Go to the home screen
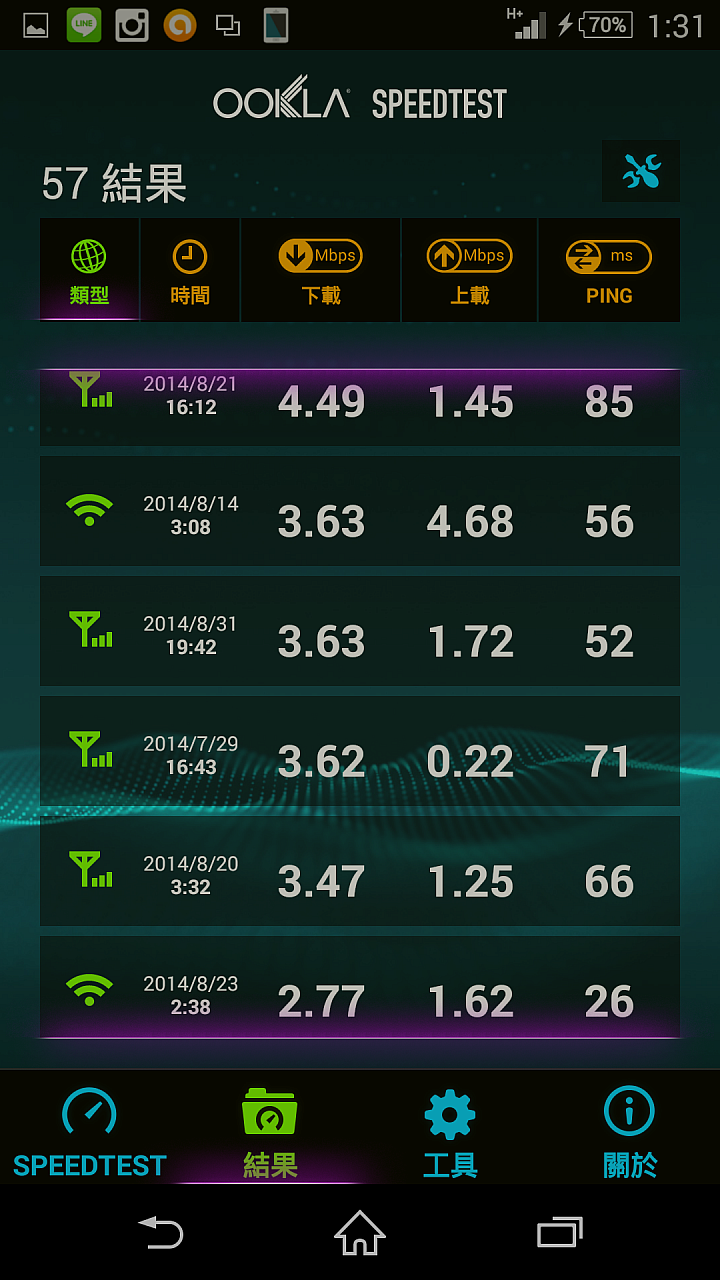 click(360, 1232)
